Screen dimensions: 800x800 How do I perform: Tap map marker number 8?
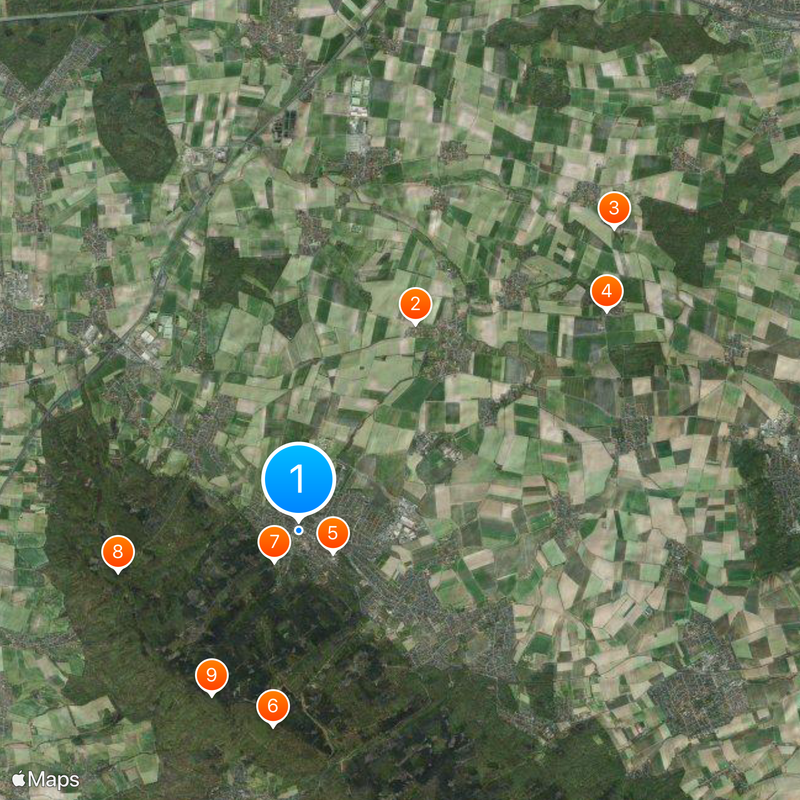pyautogui.click(x=118, y=551)
